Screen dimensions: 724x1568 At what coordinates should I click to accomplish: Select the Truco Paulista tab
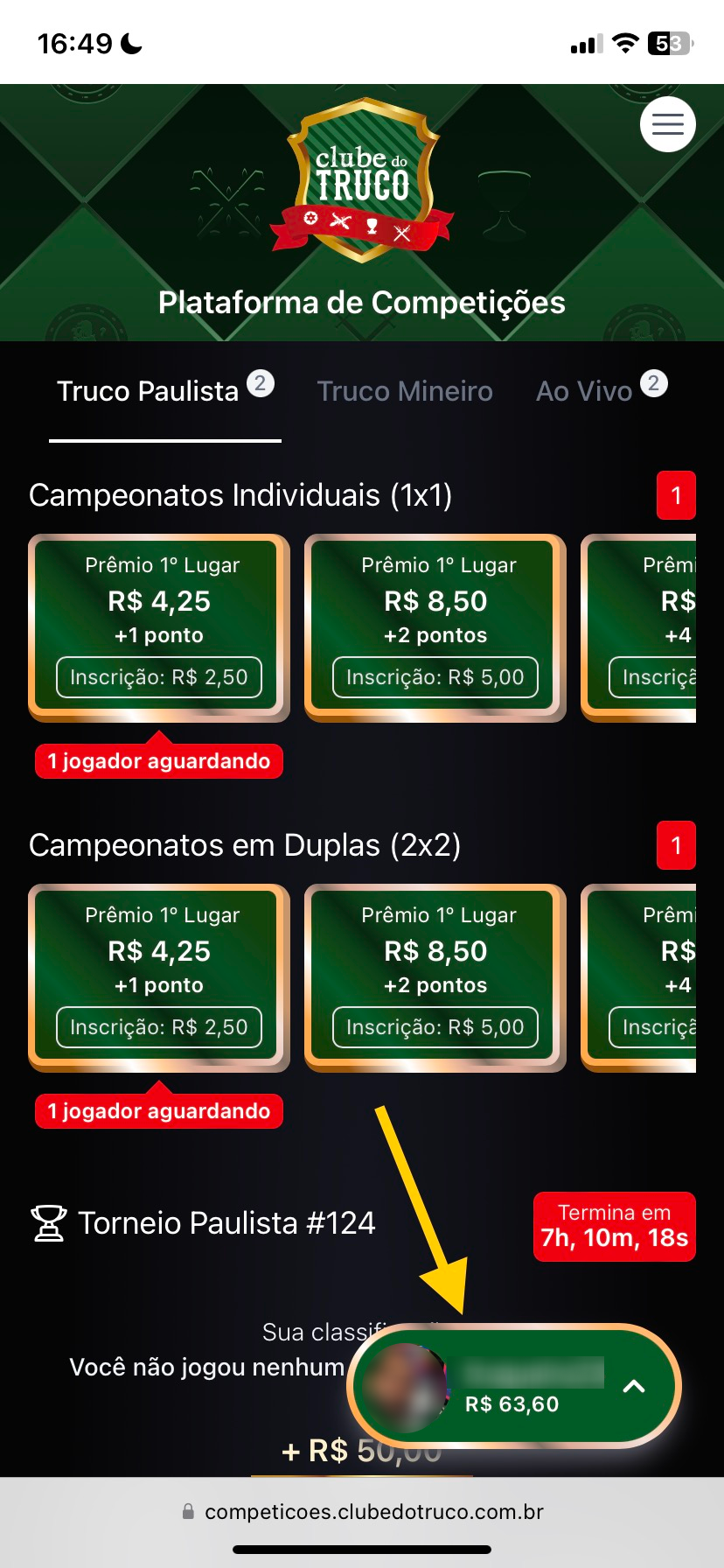pyautogui.click(x=147, y=391)
